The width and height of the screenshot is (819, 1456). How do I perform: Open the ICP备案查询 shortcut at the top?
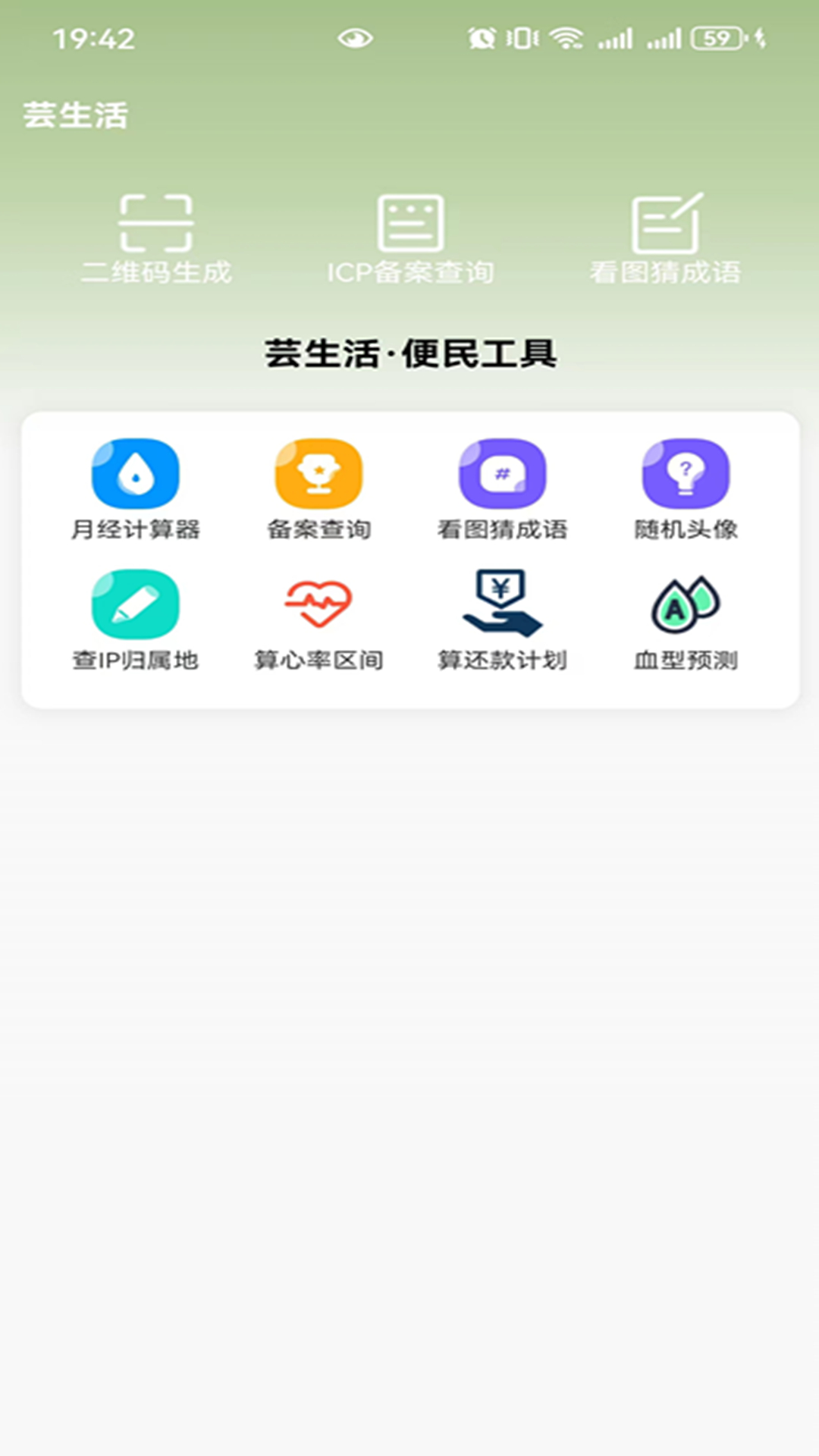(410, 238)
